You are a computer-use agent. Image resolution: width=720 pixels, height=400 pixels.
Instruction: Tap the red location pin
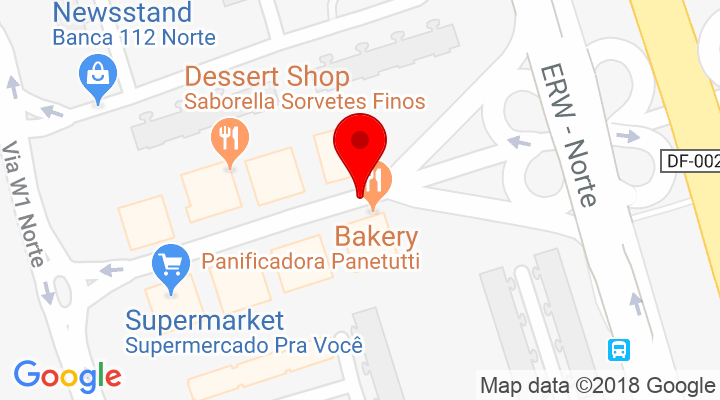coord(358,145)
